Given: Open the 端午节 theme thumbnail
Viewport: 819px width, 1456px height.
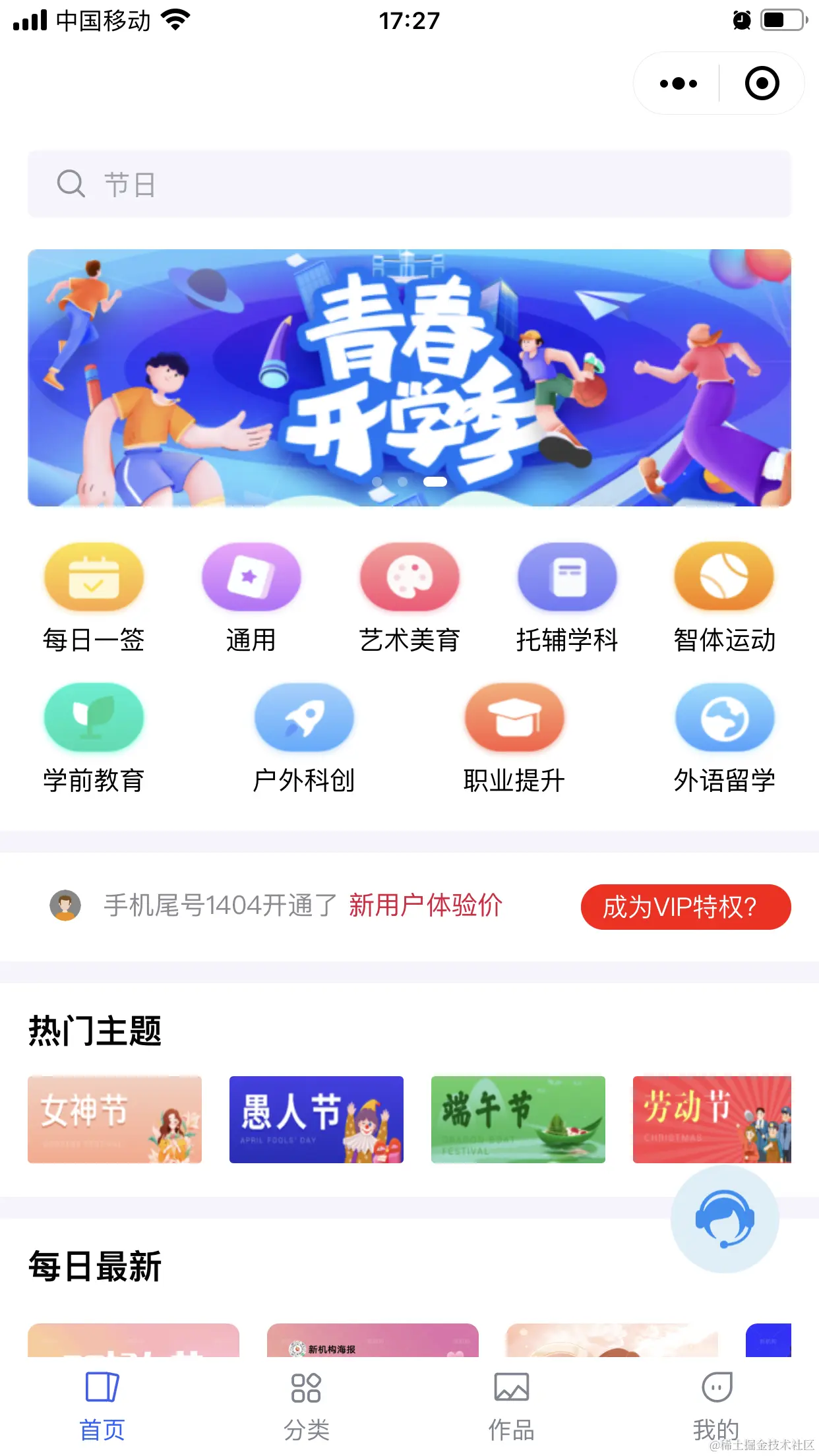Looking at the screenshot, I should point(518,1120).
